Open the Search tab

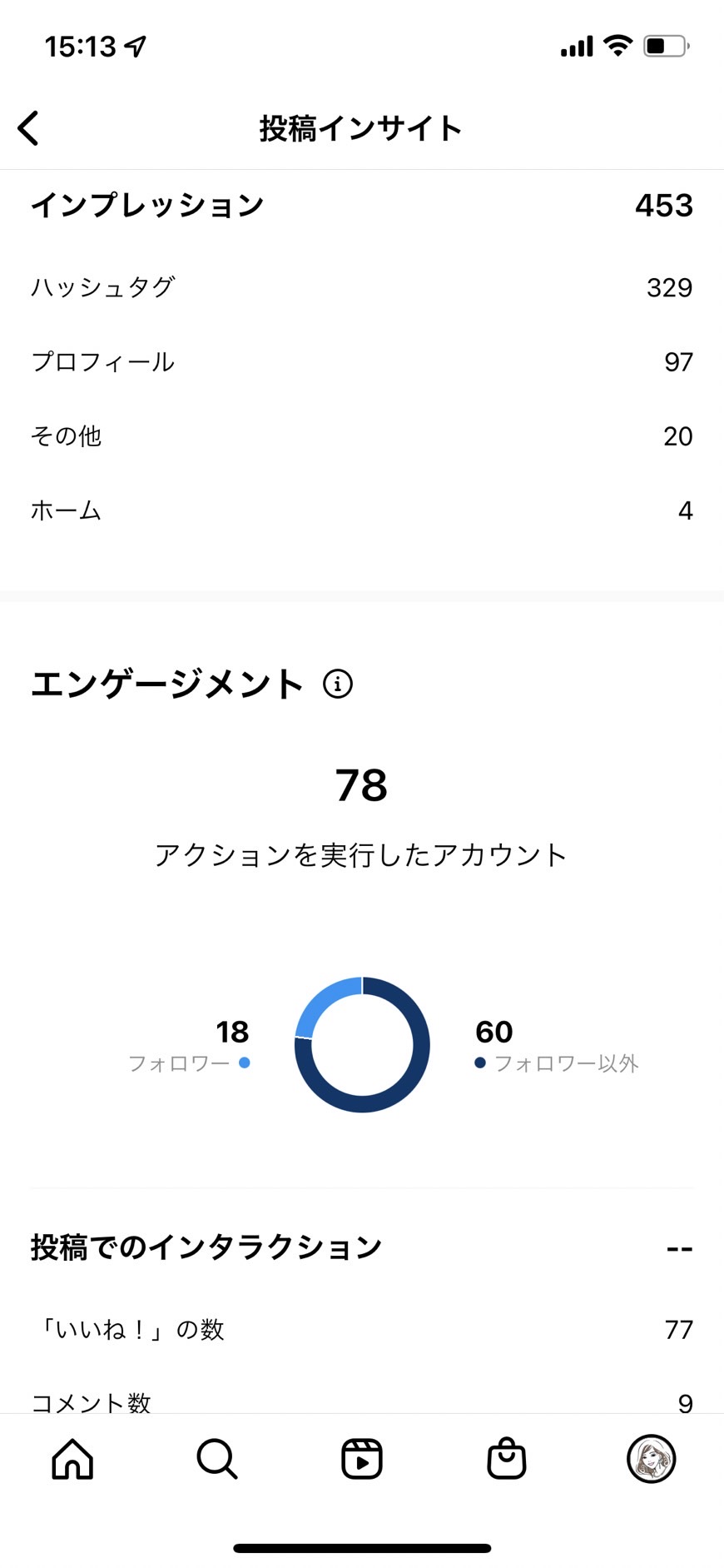[x=217, y=1459]
